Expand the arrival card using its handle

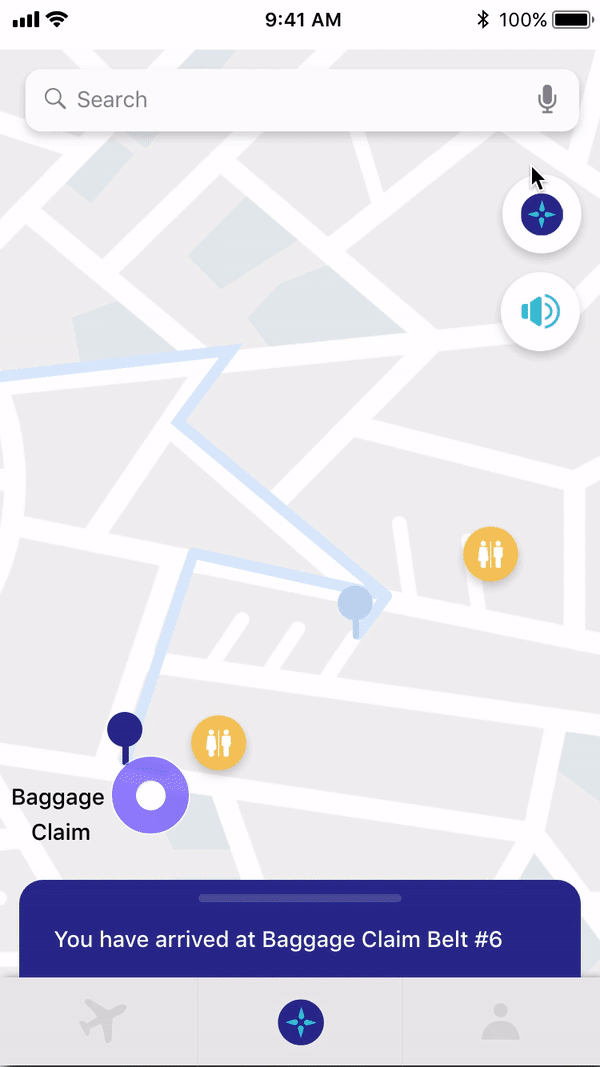click(x=300, y=898)
